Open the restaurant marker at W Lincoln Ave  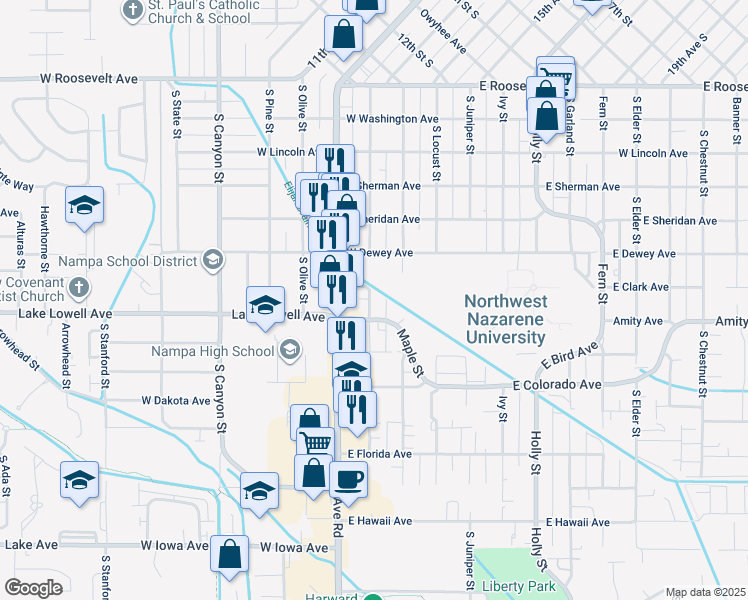(335, 159)
